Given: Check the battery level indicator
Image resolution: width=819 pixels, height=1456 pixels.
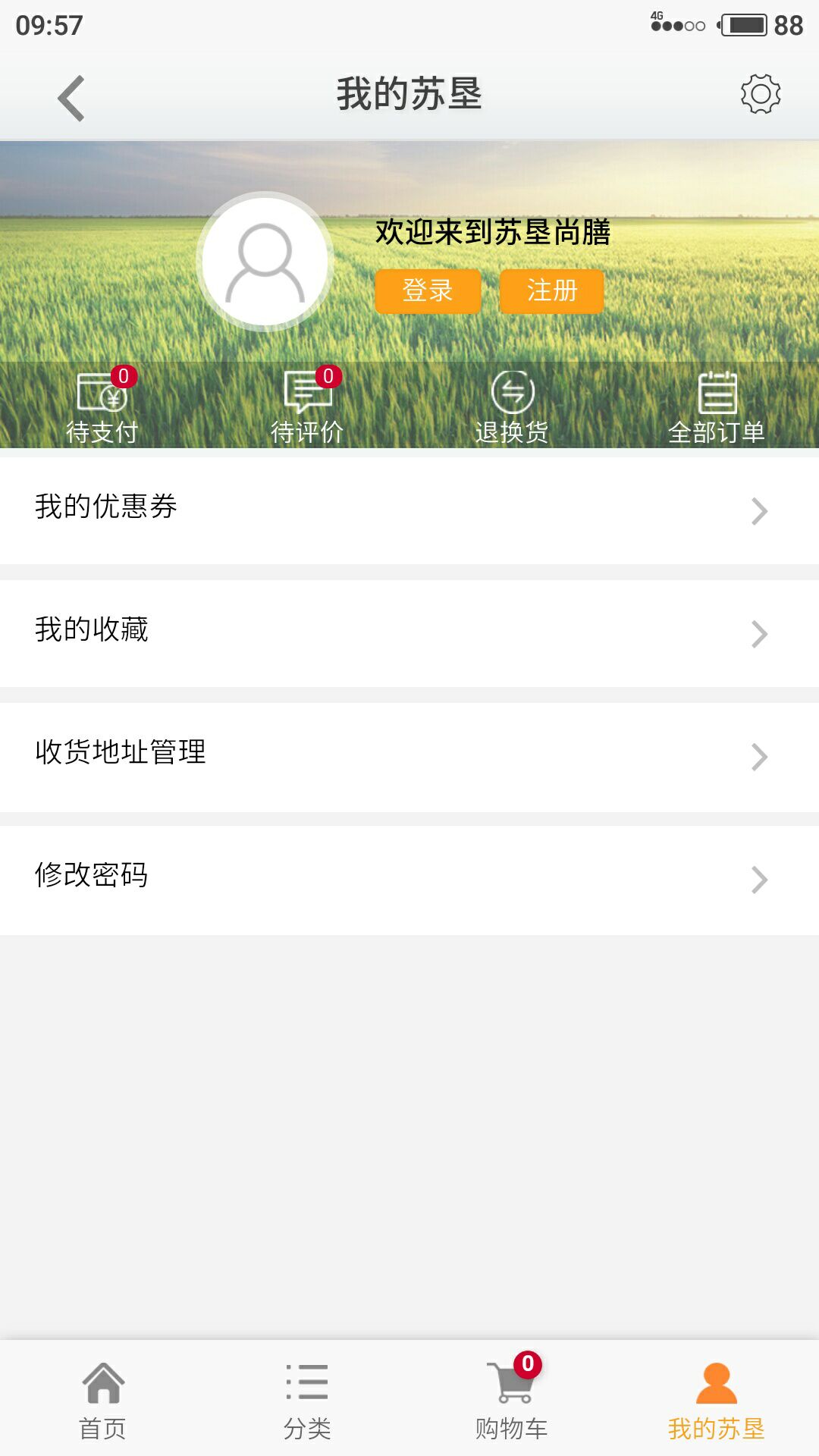Looking at the screenshot, I should click(x=744, y=24).
